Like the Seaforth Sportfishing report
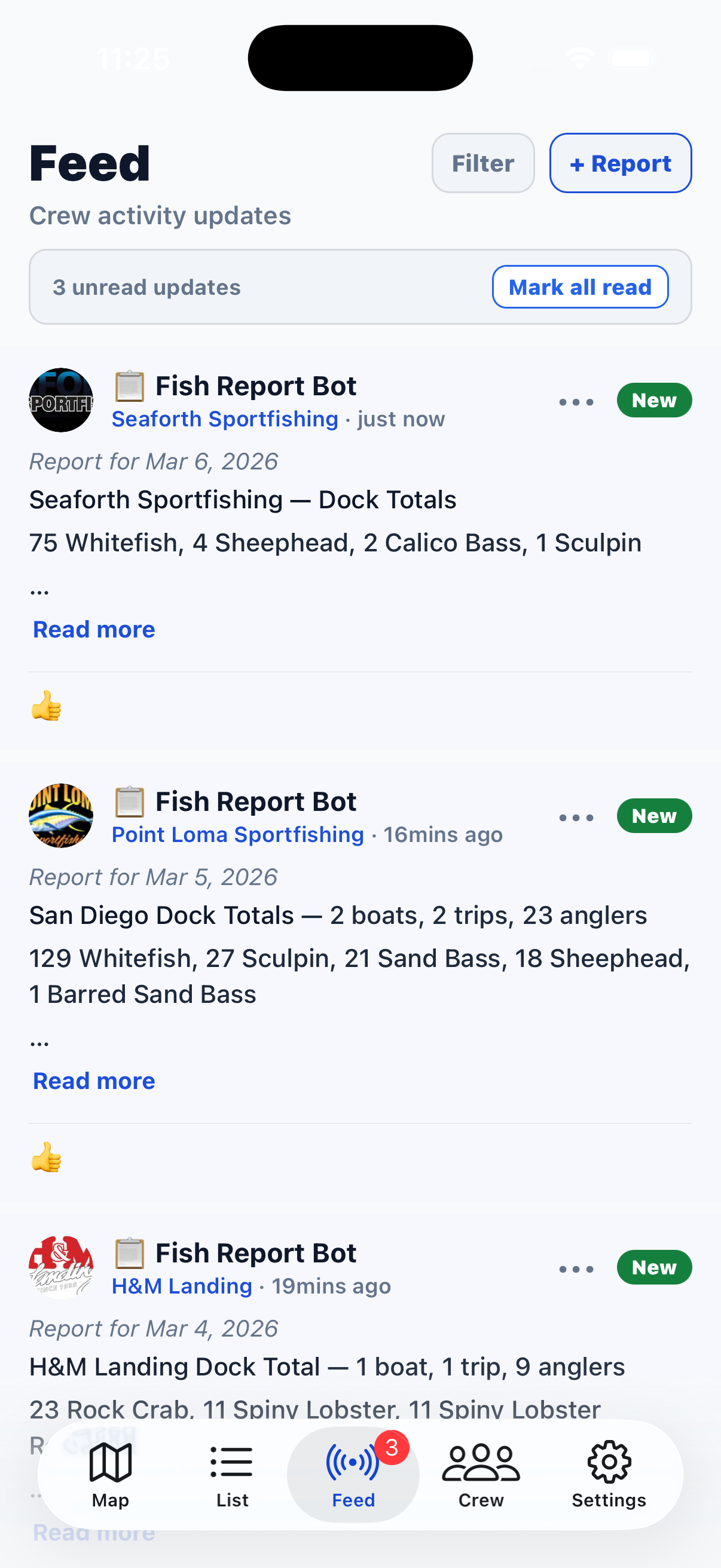The width and height of the screenshot is (721, 1568). tap(46, 706)
